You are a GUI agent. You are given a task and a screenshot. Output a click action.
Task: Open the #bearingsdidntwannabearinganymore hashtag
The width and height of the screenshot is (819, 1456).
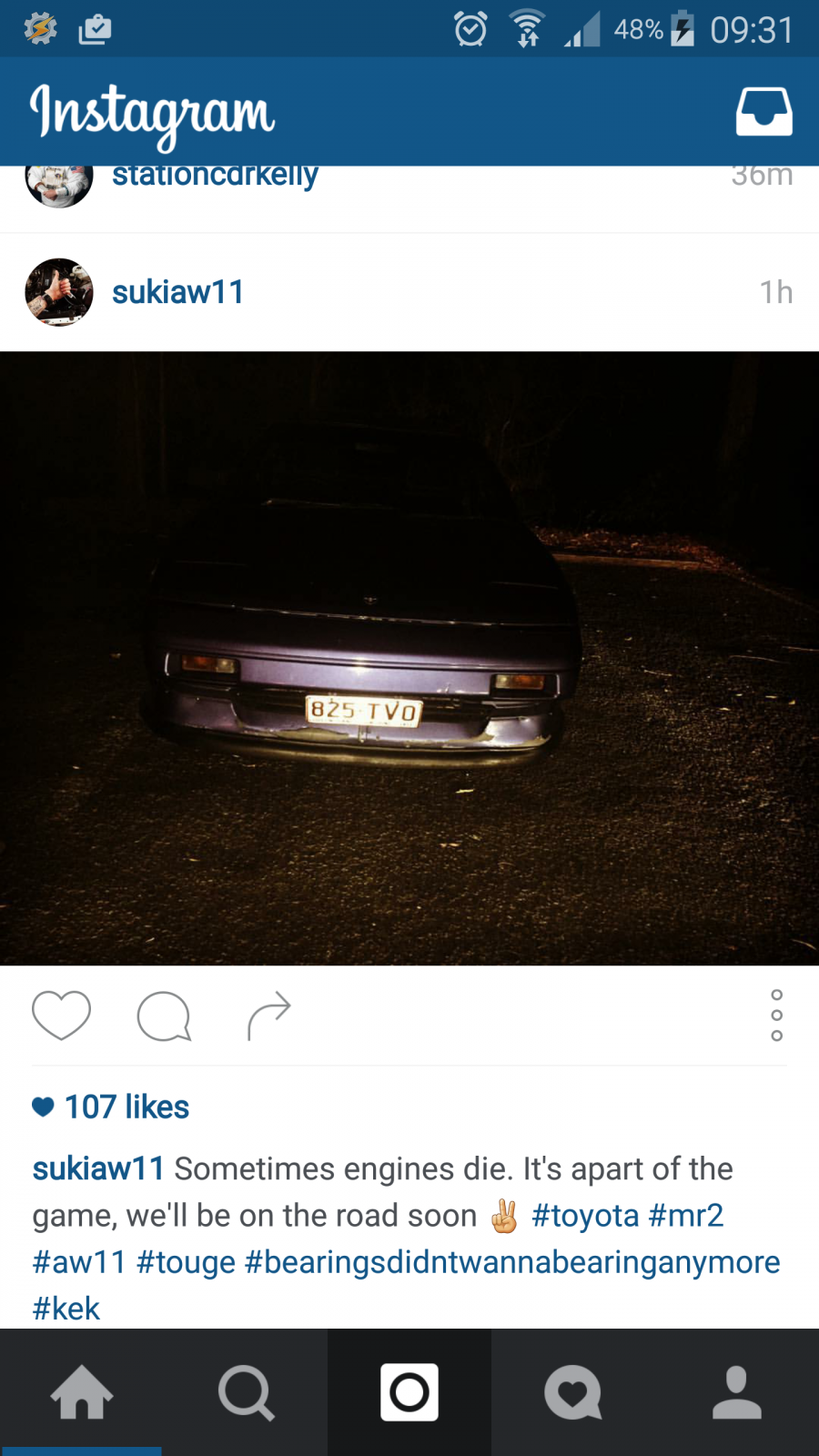coord(512,1262)
